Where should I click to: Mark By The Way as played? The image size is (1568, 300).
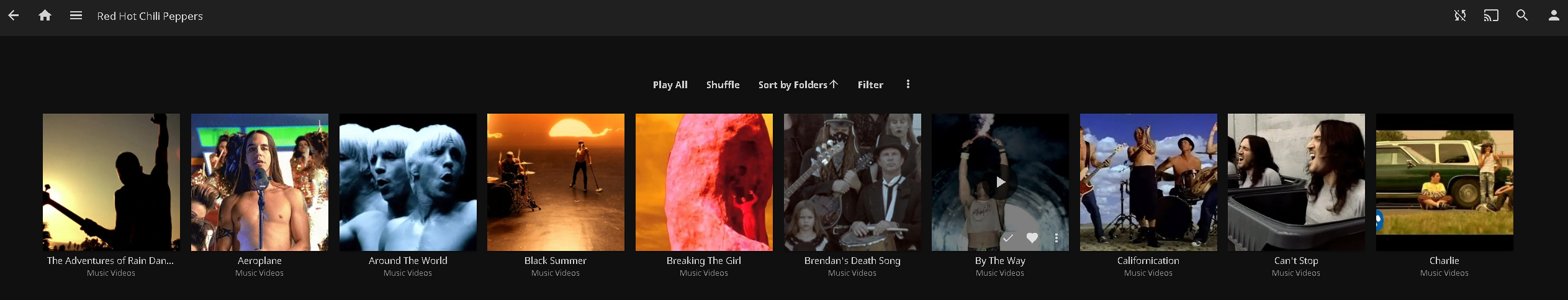[x=1008, y=238]
